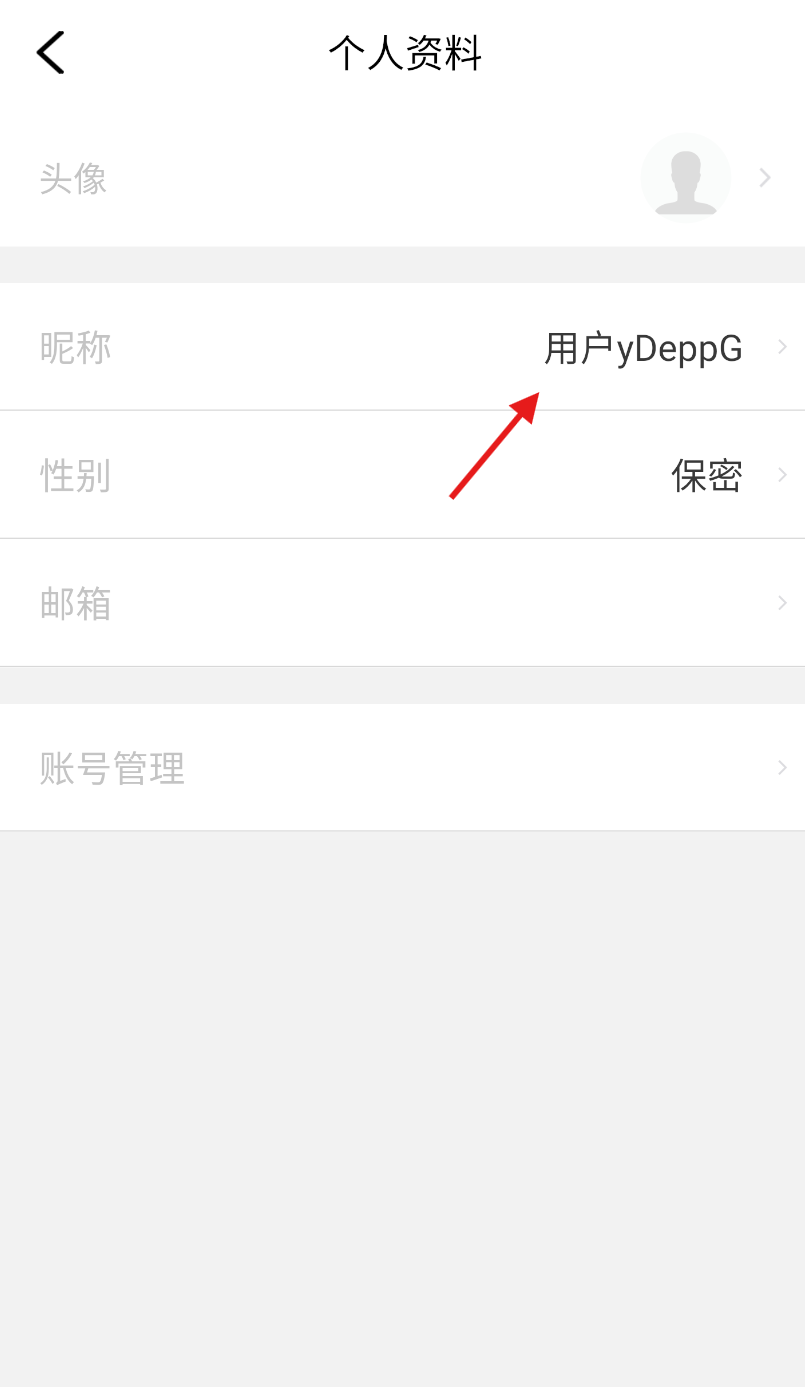Change the 性别 gender setting
The width and height of the screenshot is (805, 1387).
click(x=402, y=475)
